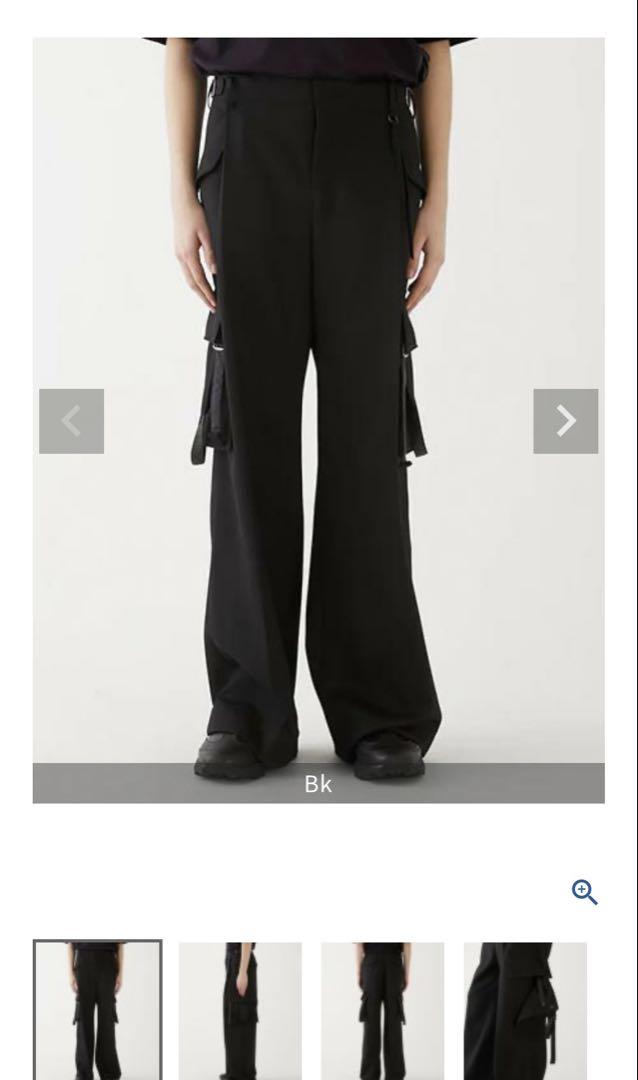638x1080 pixels.
Task: Select the side view thumbnail
Action: [x=240, y=1010]
